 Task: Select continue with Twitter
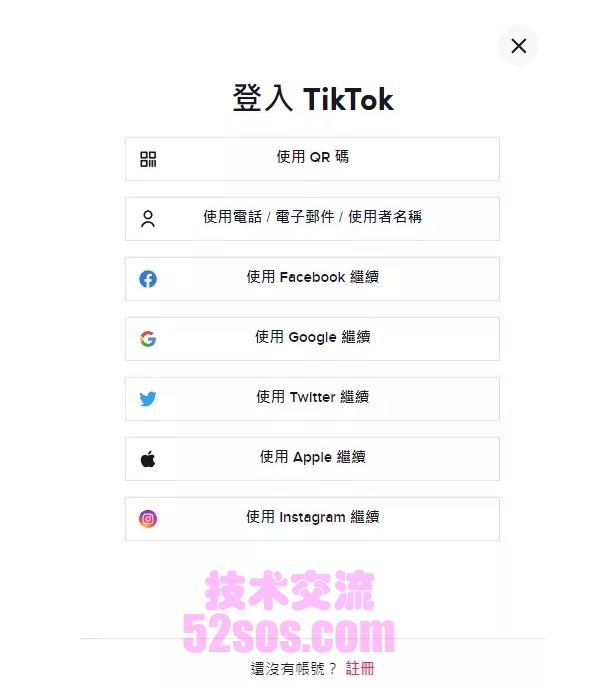point(312,398)
